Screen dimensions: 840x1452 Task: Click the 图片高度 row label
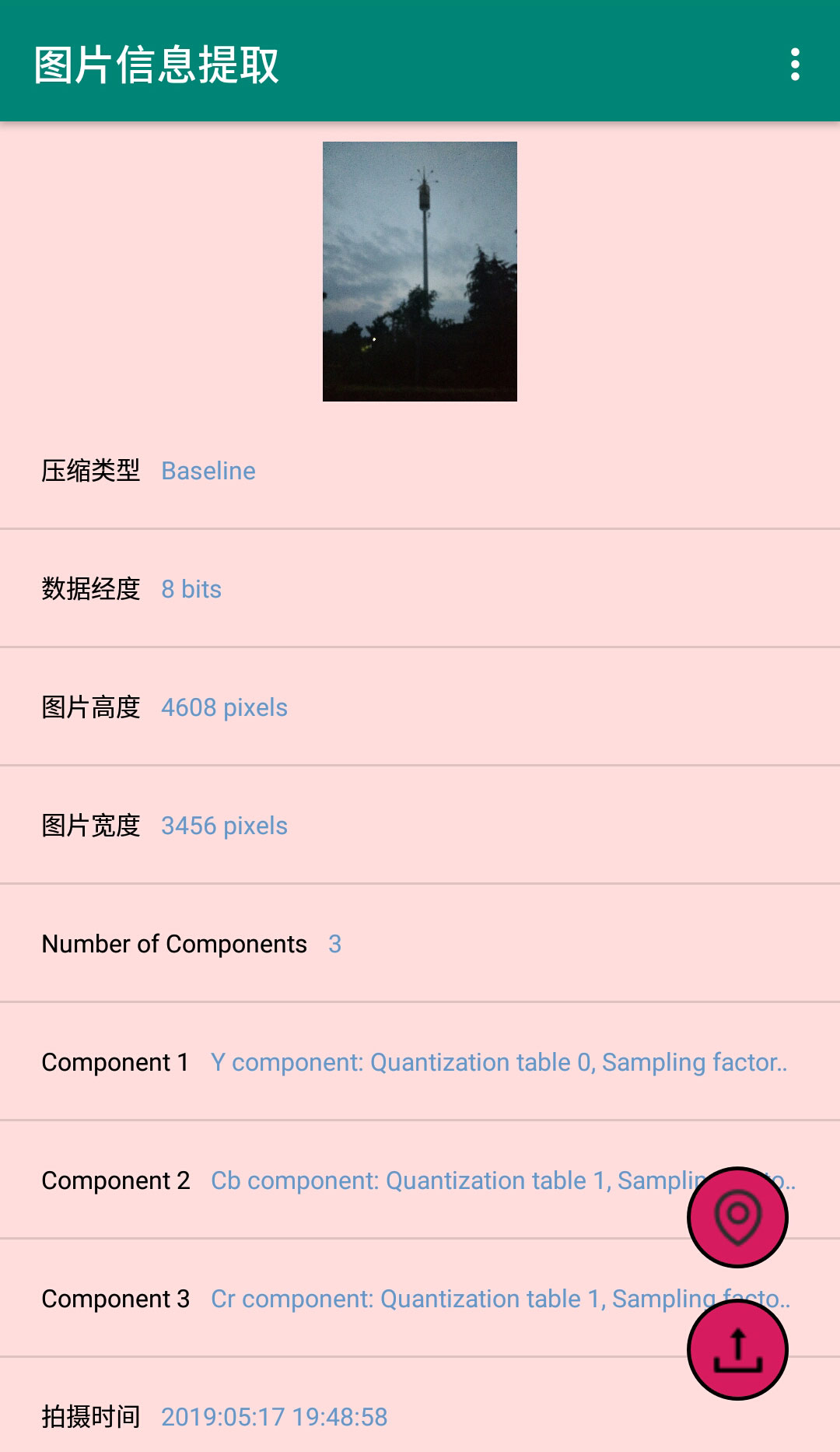(x=91, y=707)
